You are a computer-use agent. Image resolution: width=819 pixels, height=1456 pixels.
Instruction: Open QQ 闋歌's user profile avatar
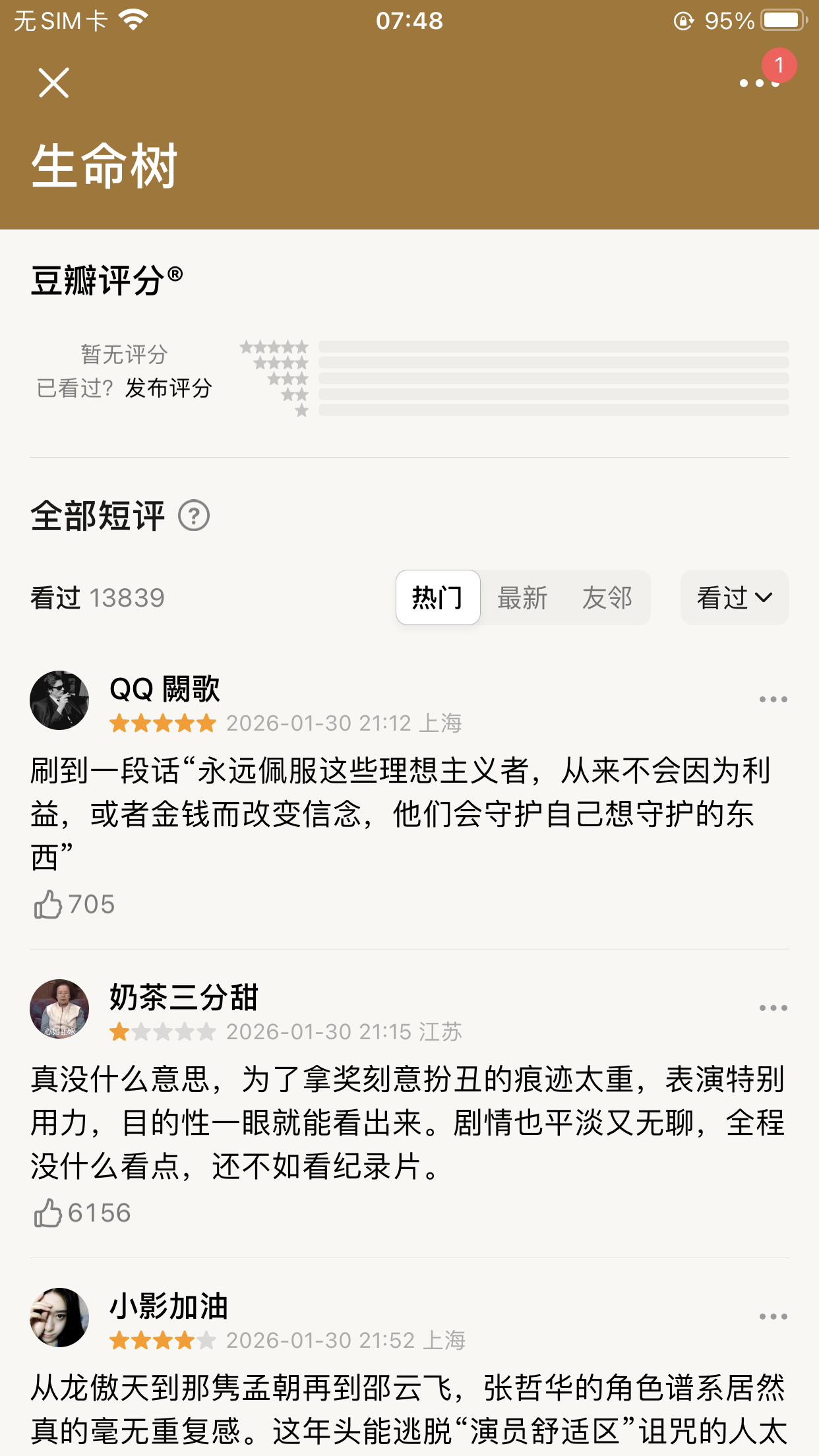point(58,700)
